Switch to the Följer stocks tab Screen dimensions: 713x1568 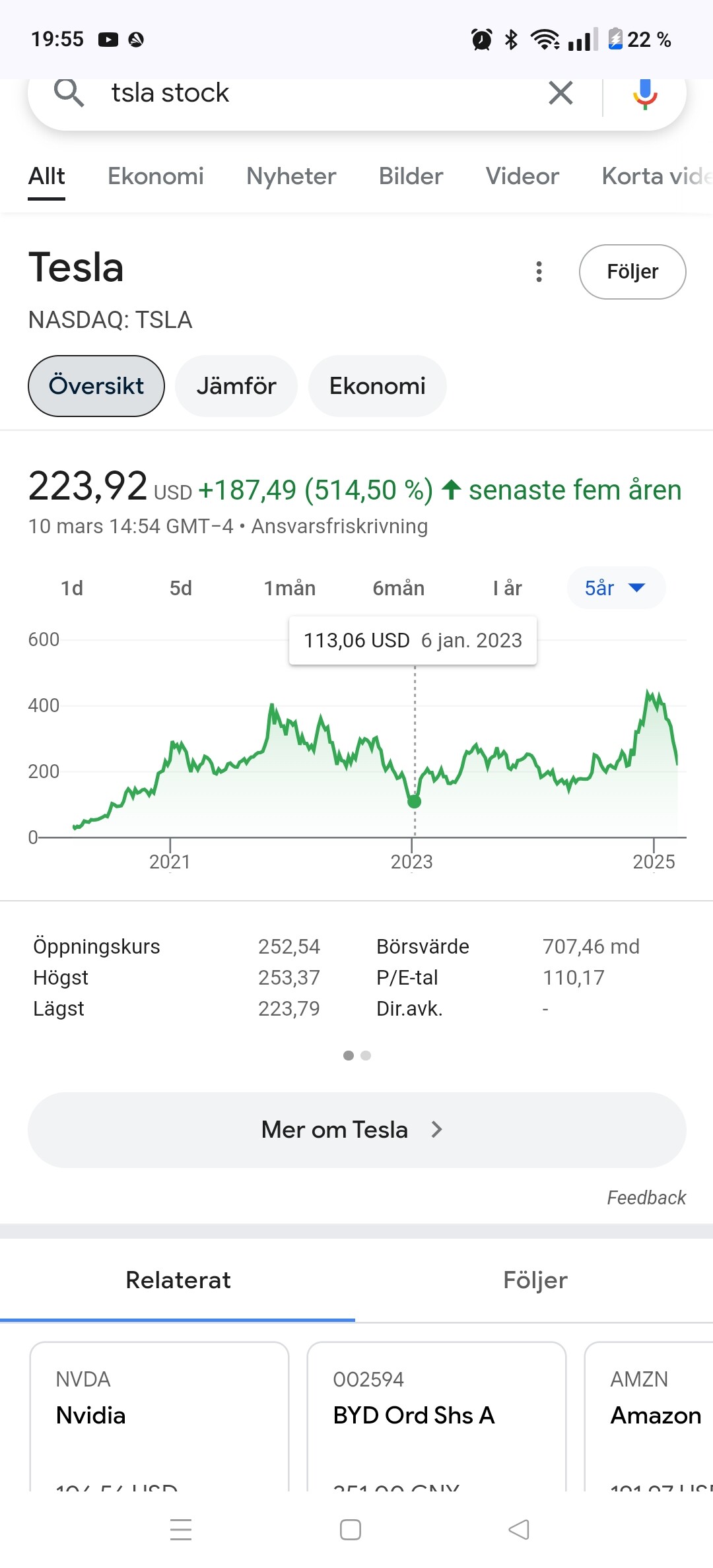coord(535,1280)
